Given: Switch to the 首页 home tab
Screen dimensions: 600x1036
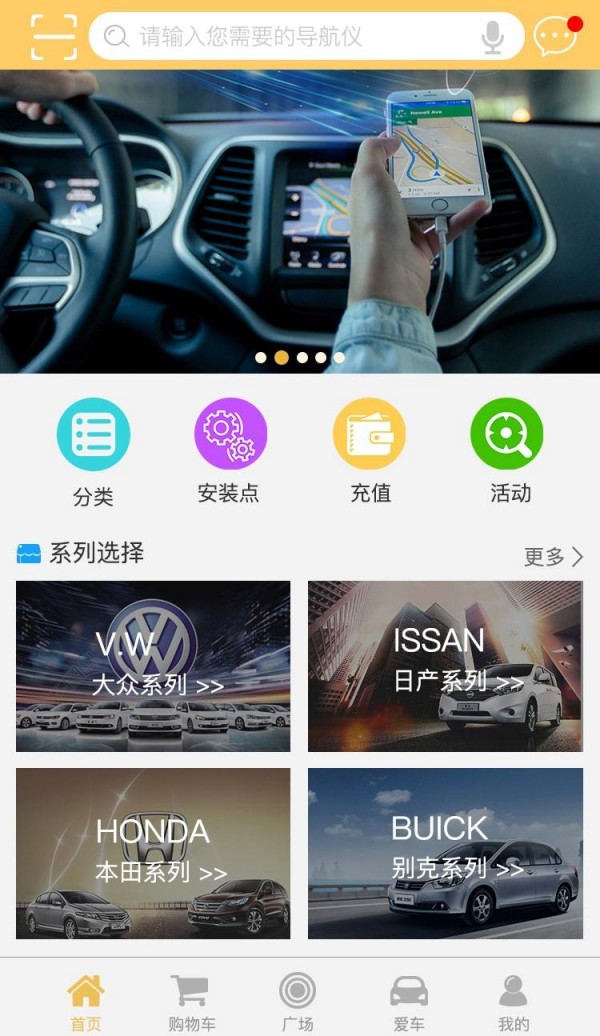Looking at the screenshot, I should pos(86,1002).
